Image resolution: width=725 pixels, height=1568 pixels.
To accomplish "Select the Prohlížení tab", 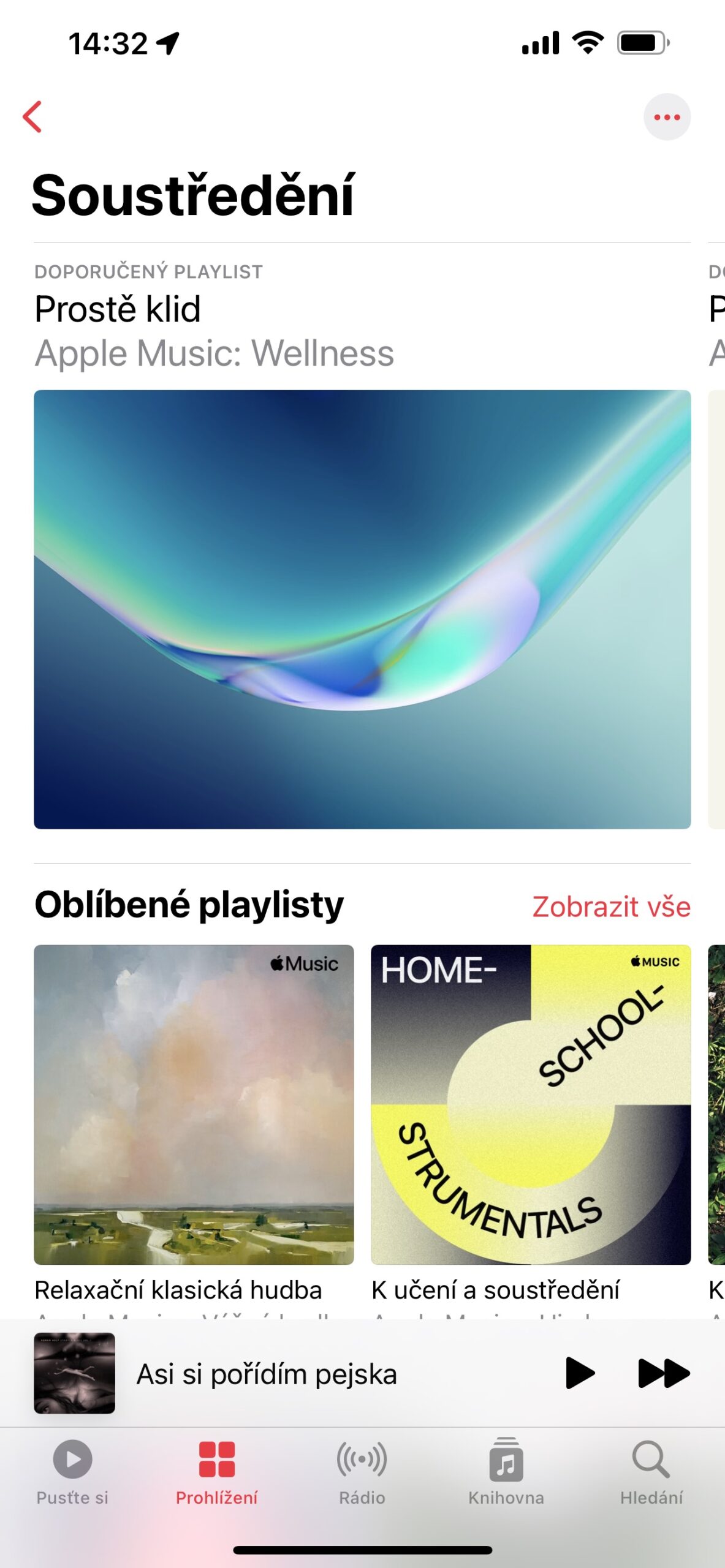I will click(217, 1471).
